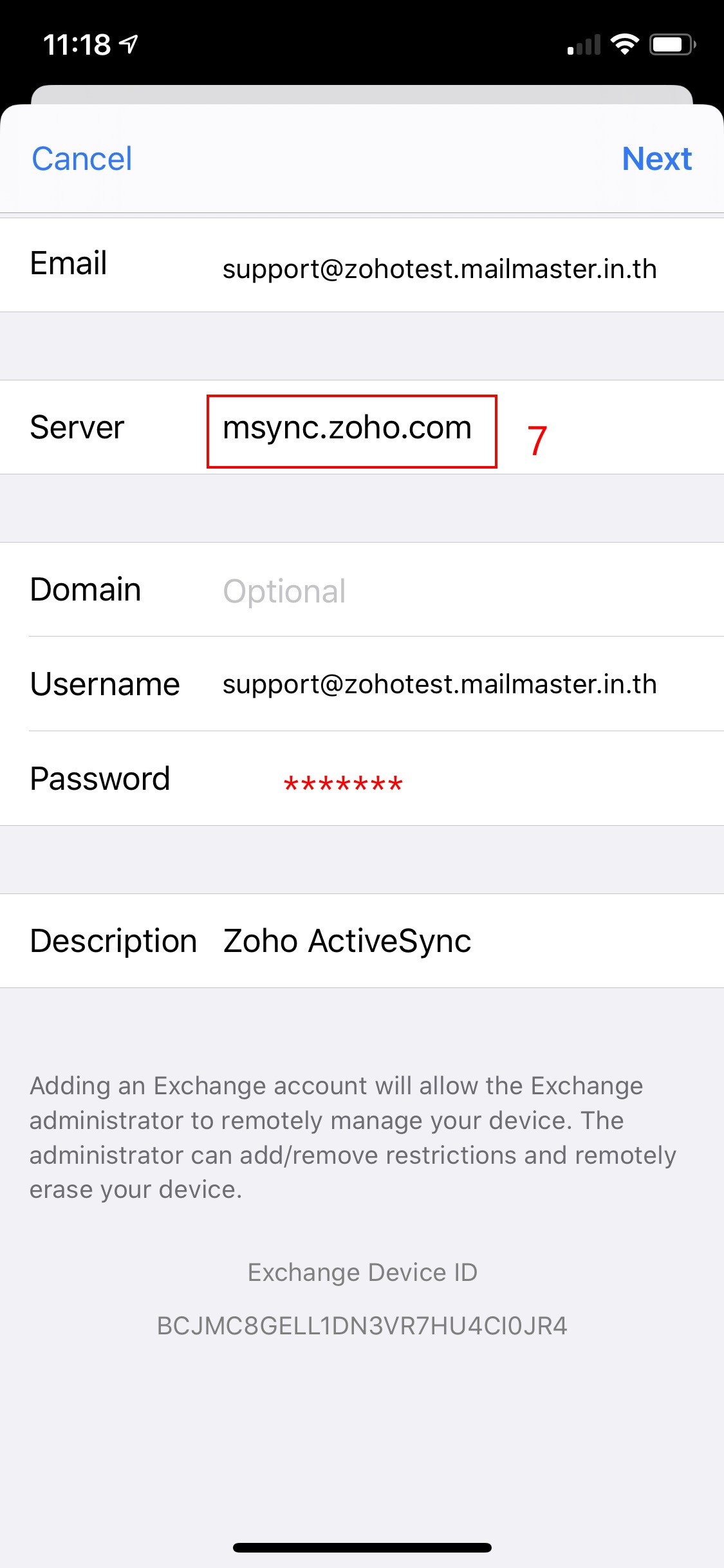This screenshot has width=724, height=1568.
Task: Edit the Server field msync.zoho.com
Action: 348,429
